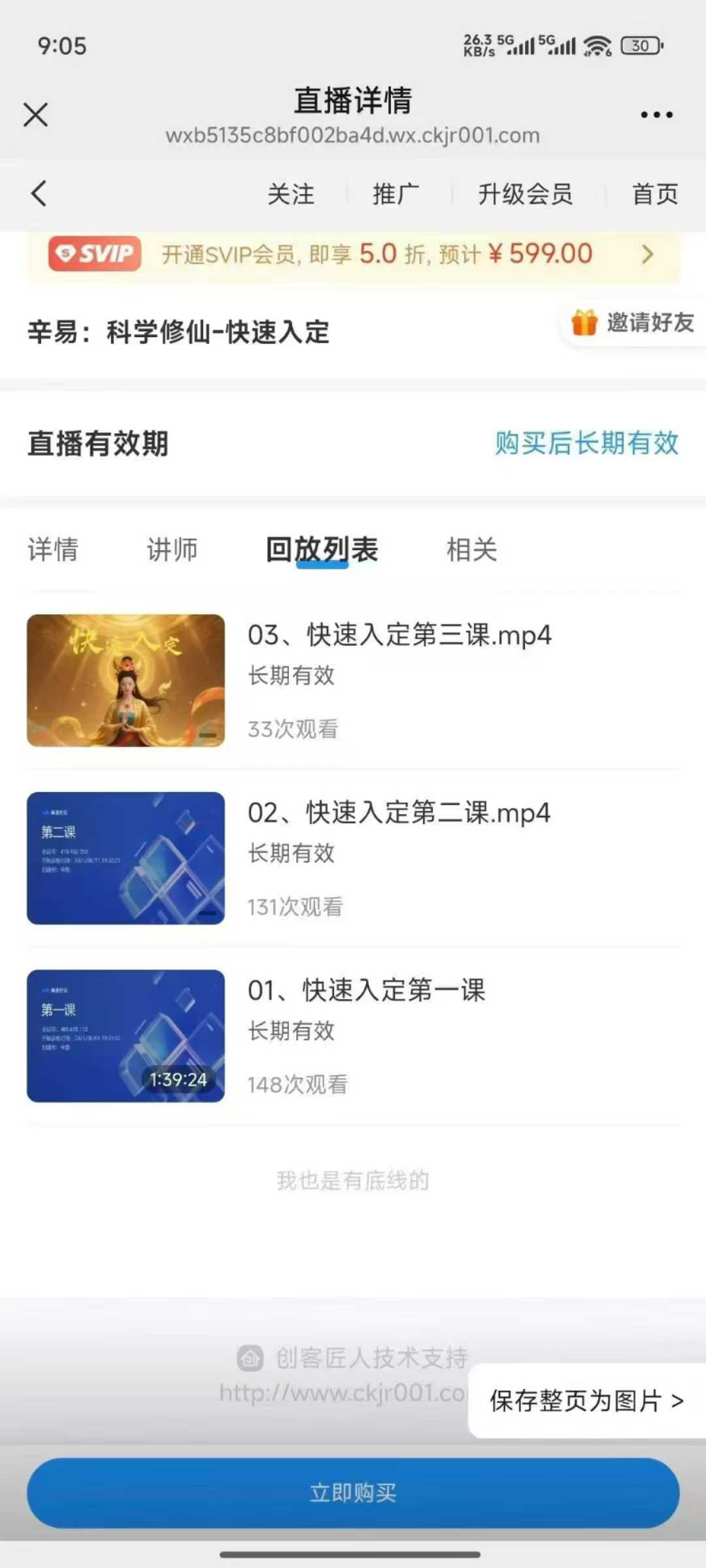
Task: Go back with the left arrow
Action: [39, 194]
